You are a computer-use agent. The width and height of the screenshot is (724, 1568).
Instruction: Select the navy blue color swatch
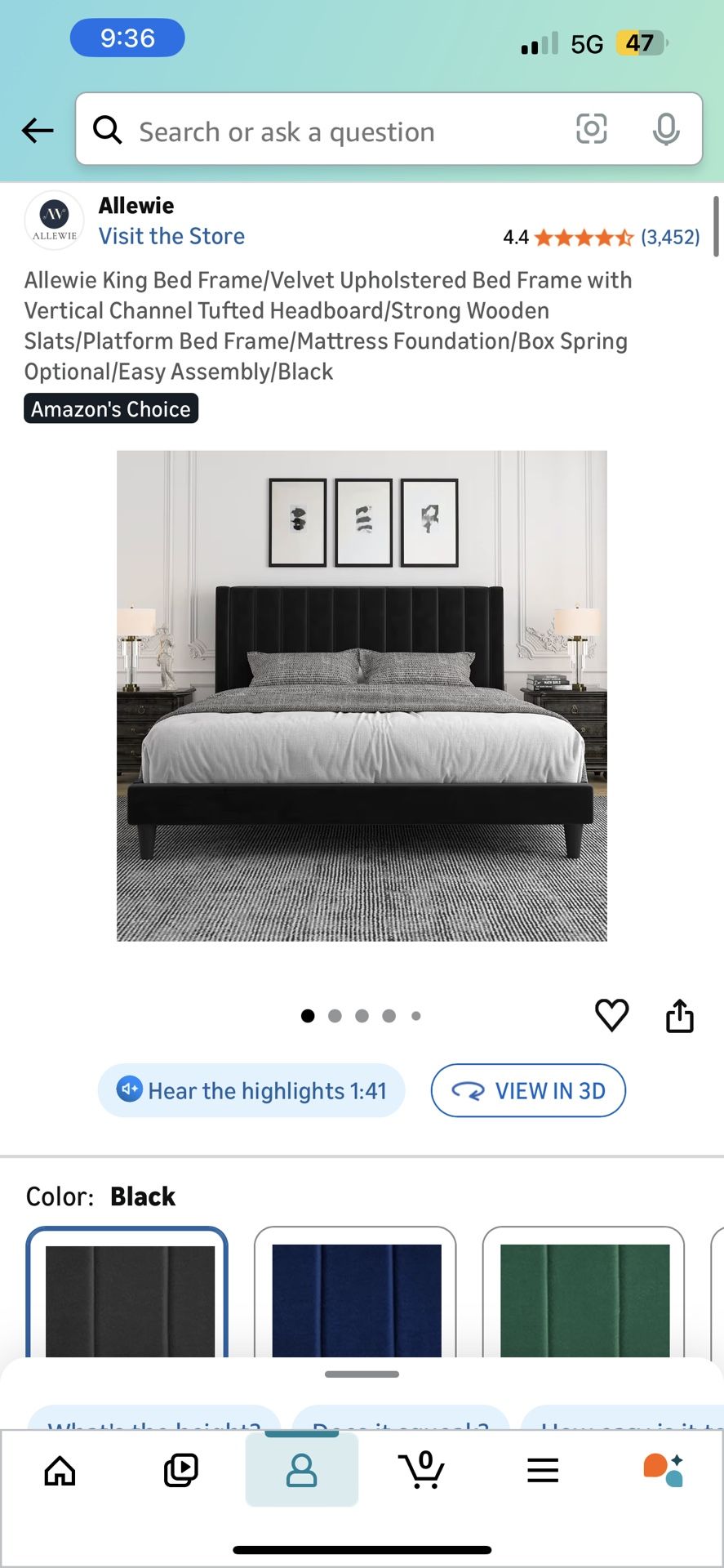(x=356, y=1298)
